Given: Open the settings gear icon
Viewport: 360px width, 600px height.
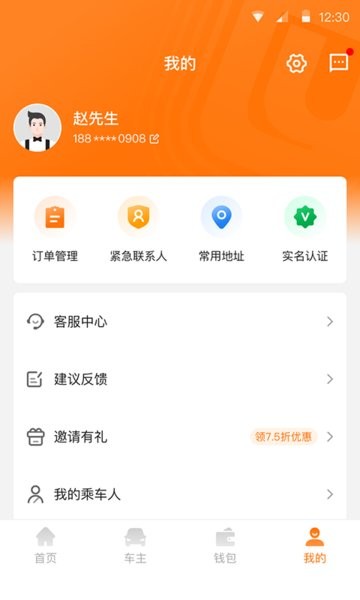Looking at the screenshot, I should pyautogui.click(x=296, y=63).
